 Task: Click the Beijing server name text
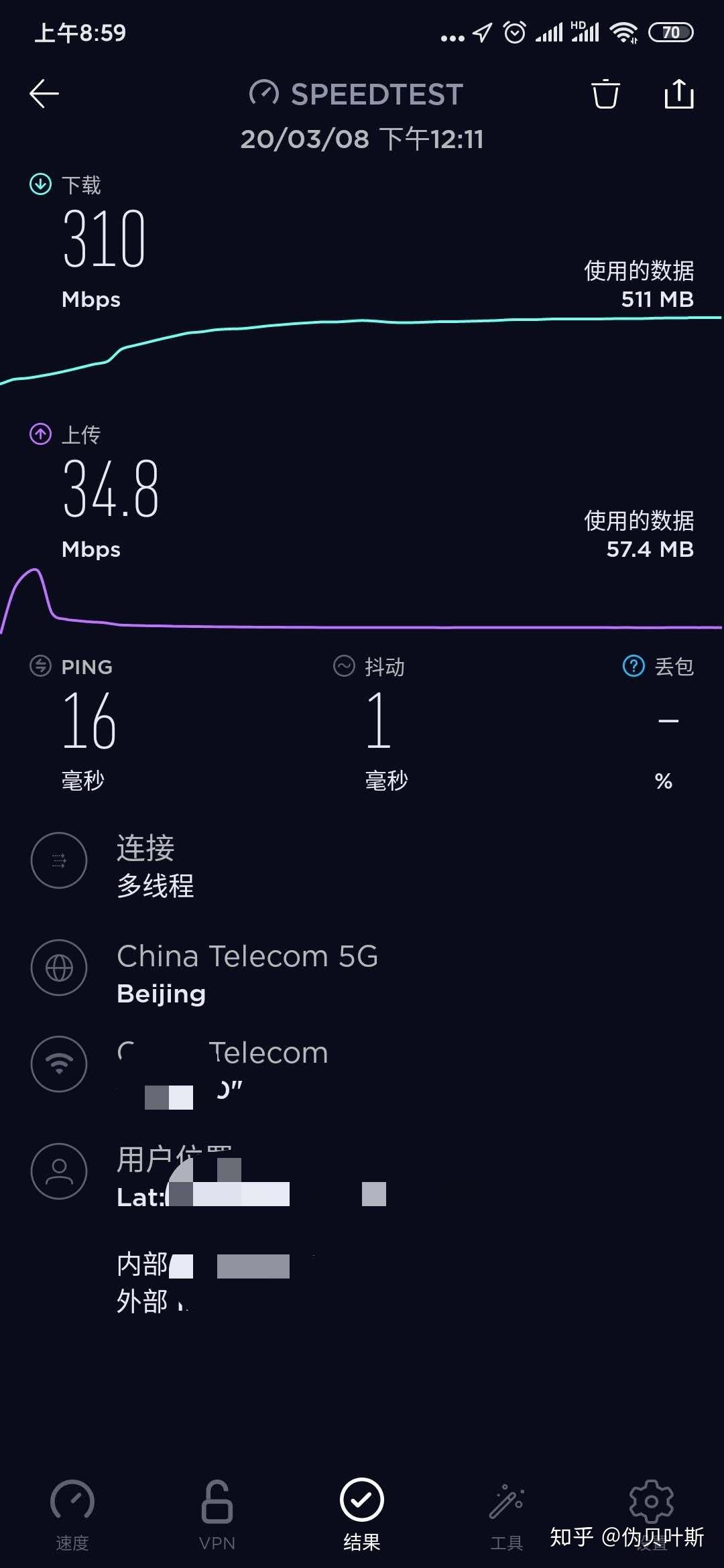161,994
